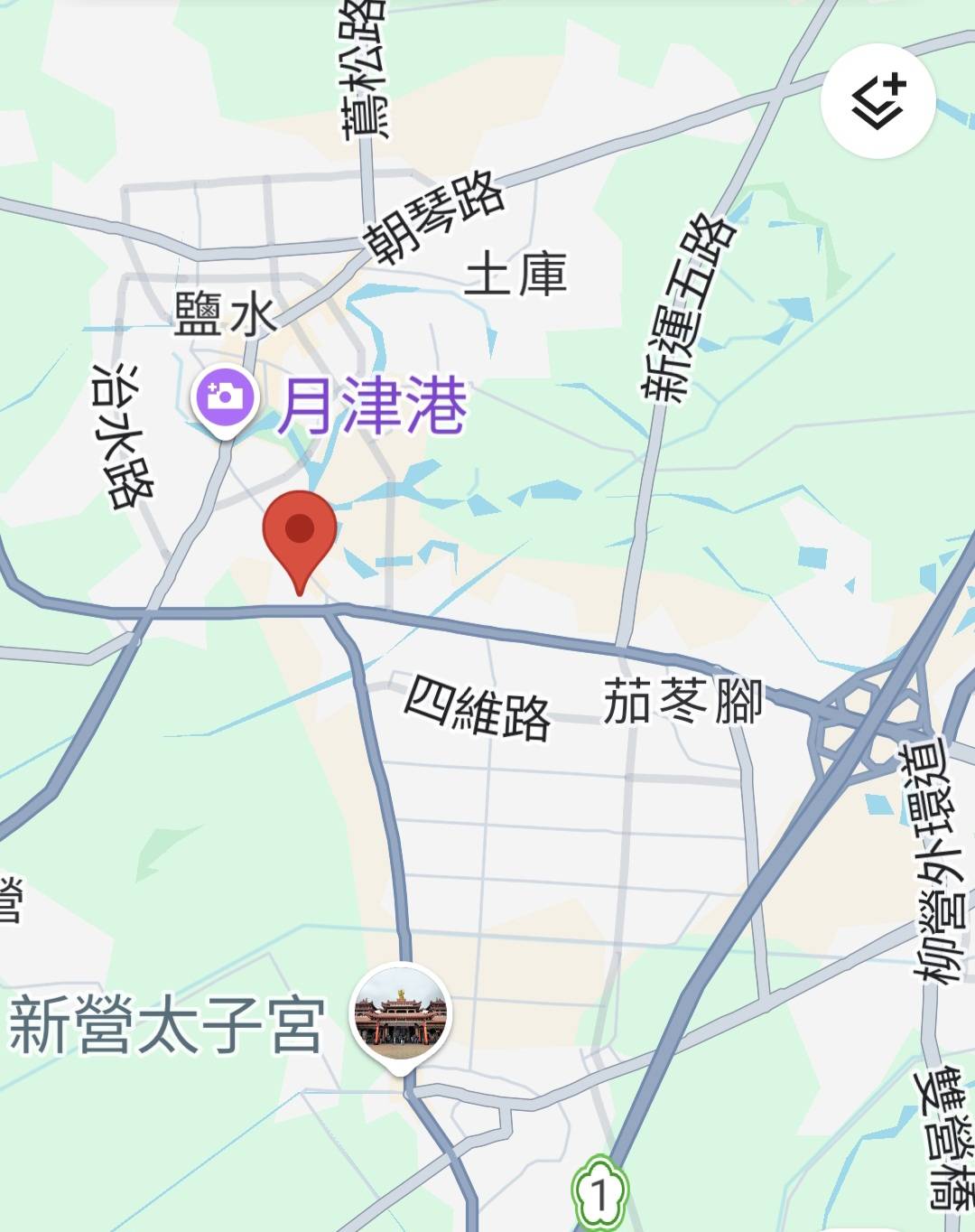
Task: Open the 新營太子宮 place thumbnail
Action: pyautogui.click(x=401, y=1014)
